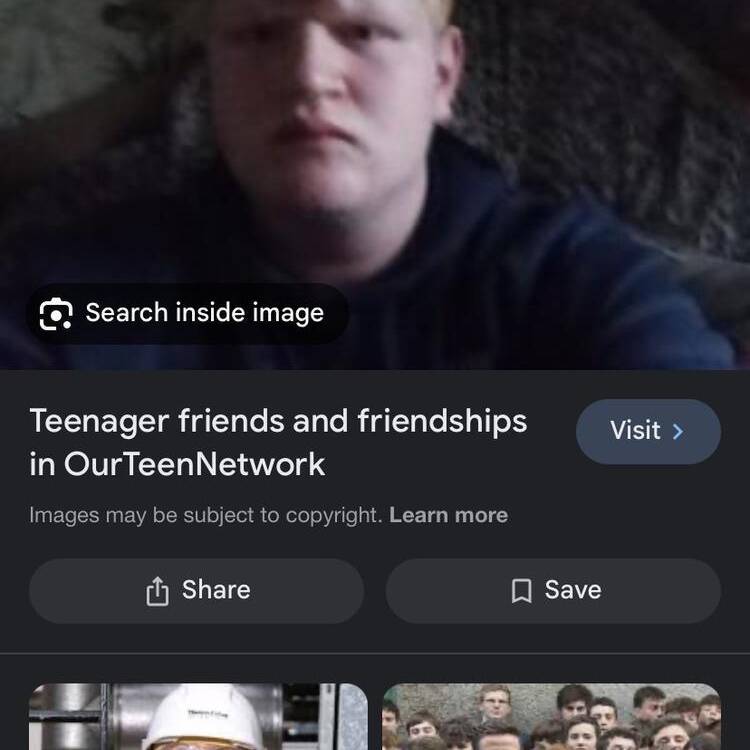The height and width of the screenshot is (750, 750).
Task: Open the Learn more copyright link
Action: pos(448,515)
